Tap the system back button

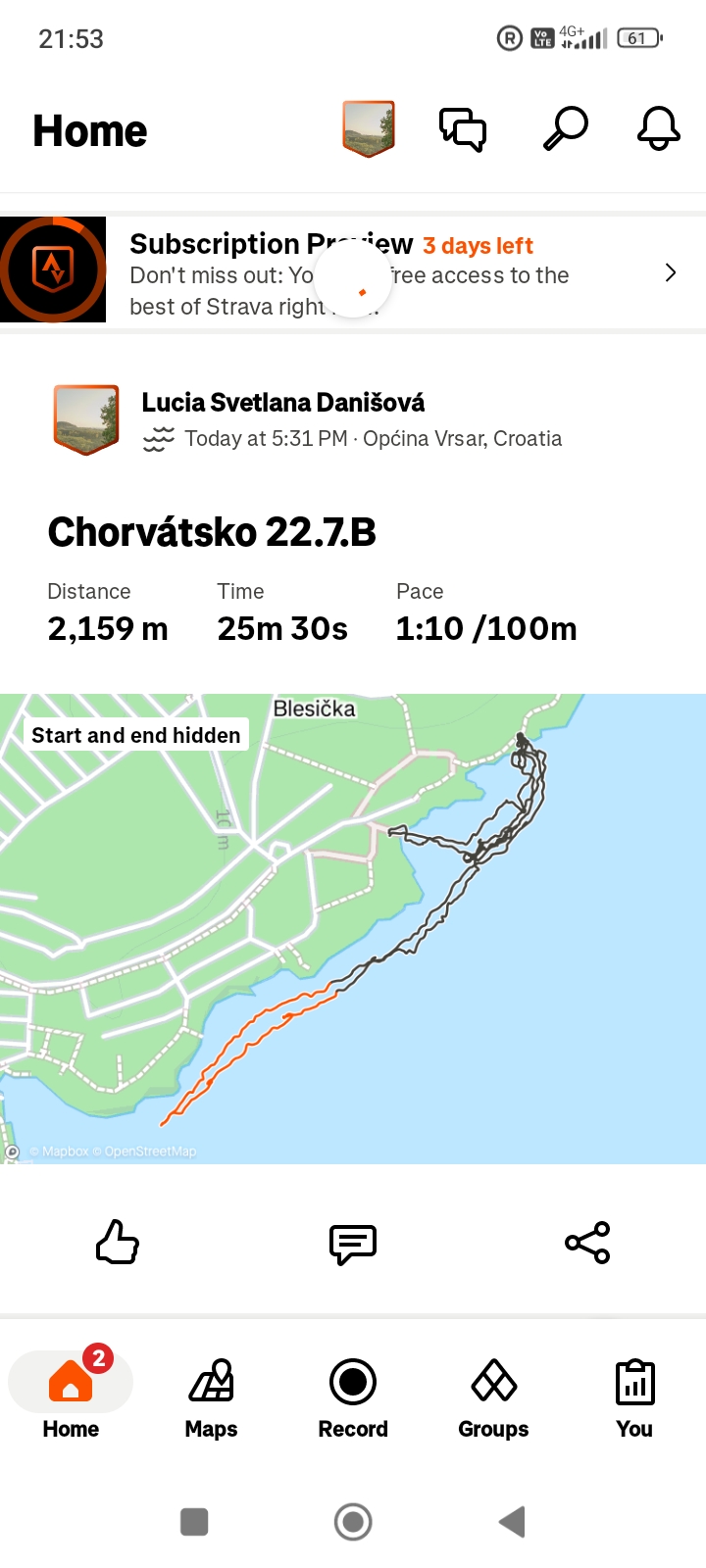pos(512,1522)
